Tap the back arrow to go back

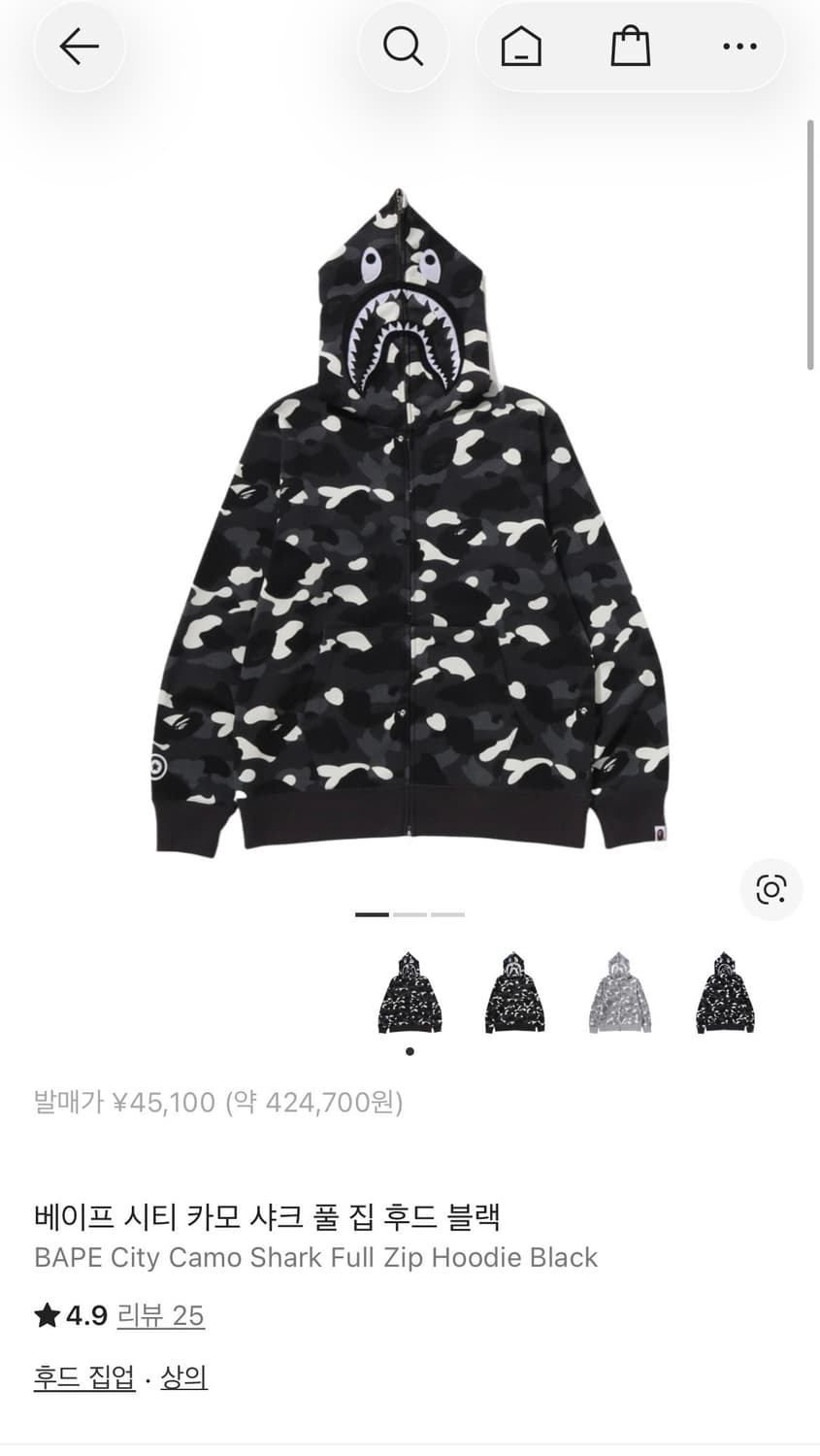tap(80, 46)
